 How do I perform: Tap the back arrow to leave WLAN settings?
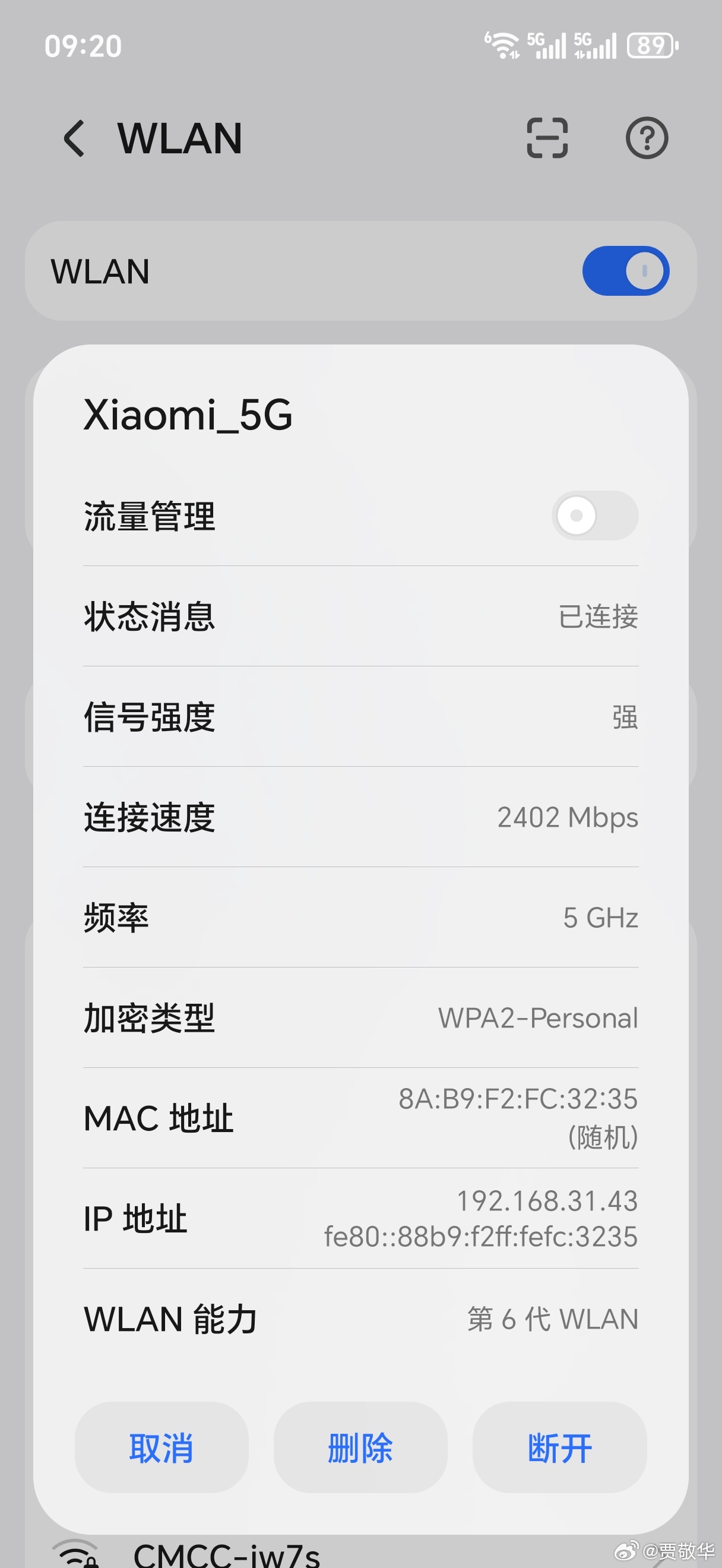pos(74,139)
